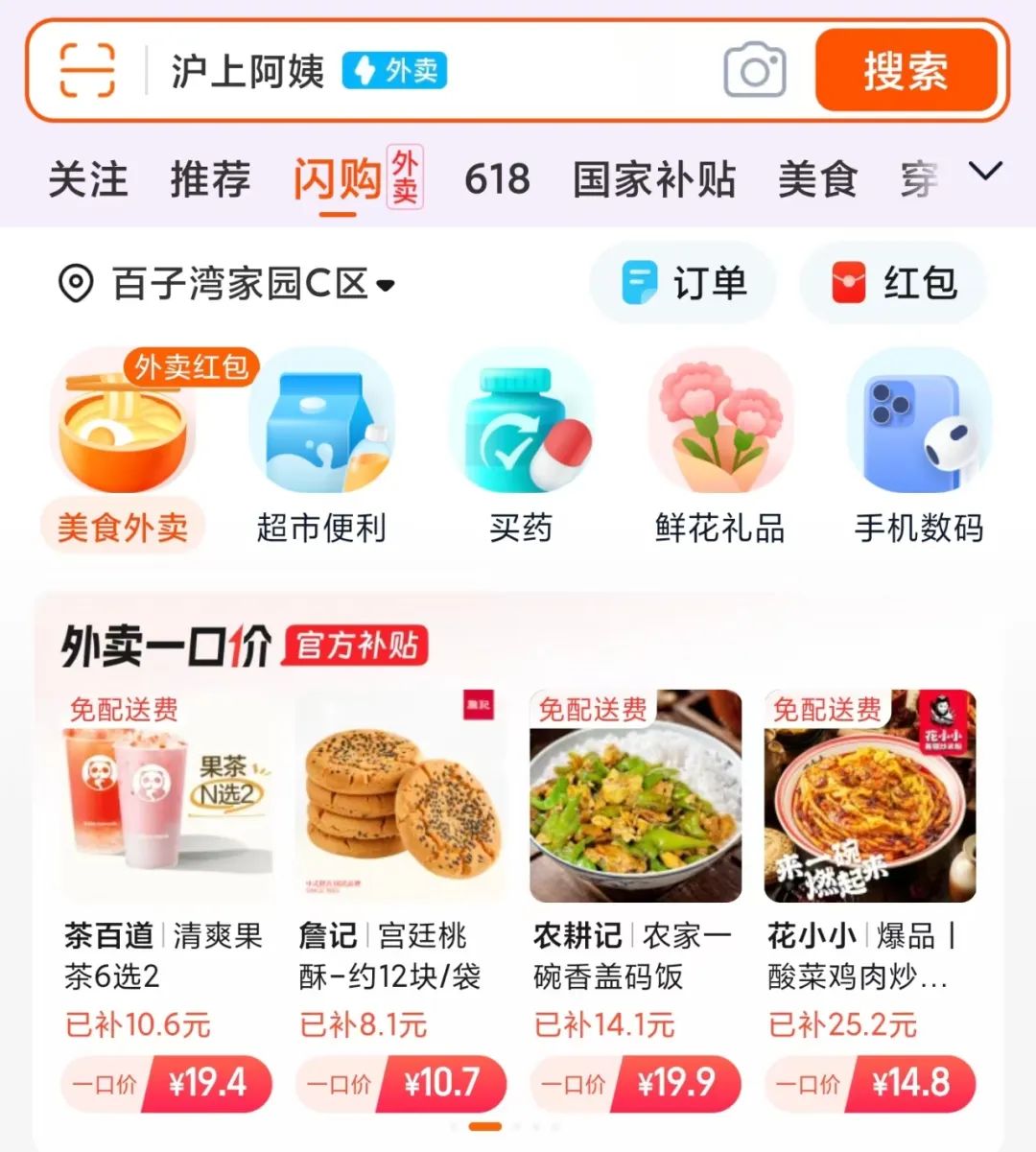Open the 手机数码 category
Screen dimensions: 1036x1152
(919, 451)
